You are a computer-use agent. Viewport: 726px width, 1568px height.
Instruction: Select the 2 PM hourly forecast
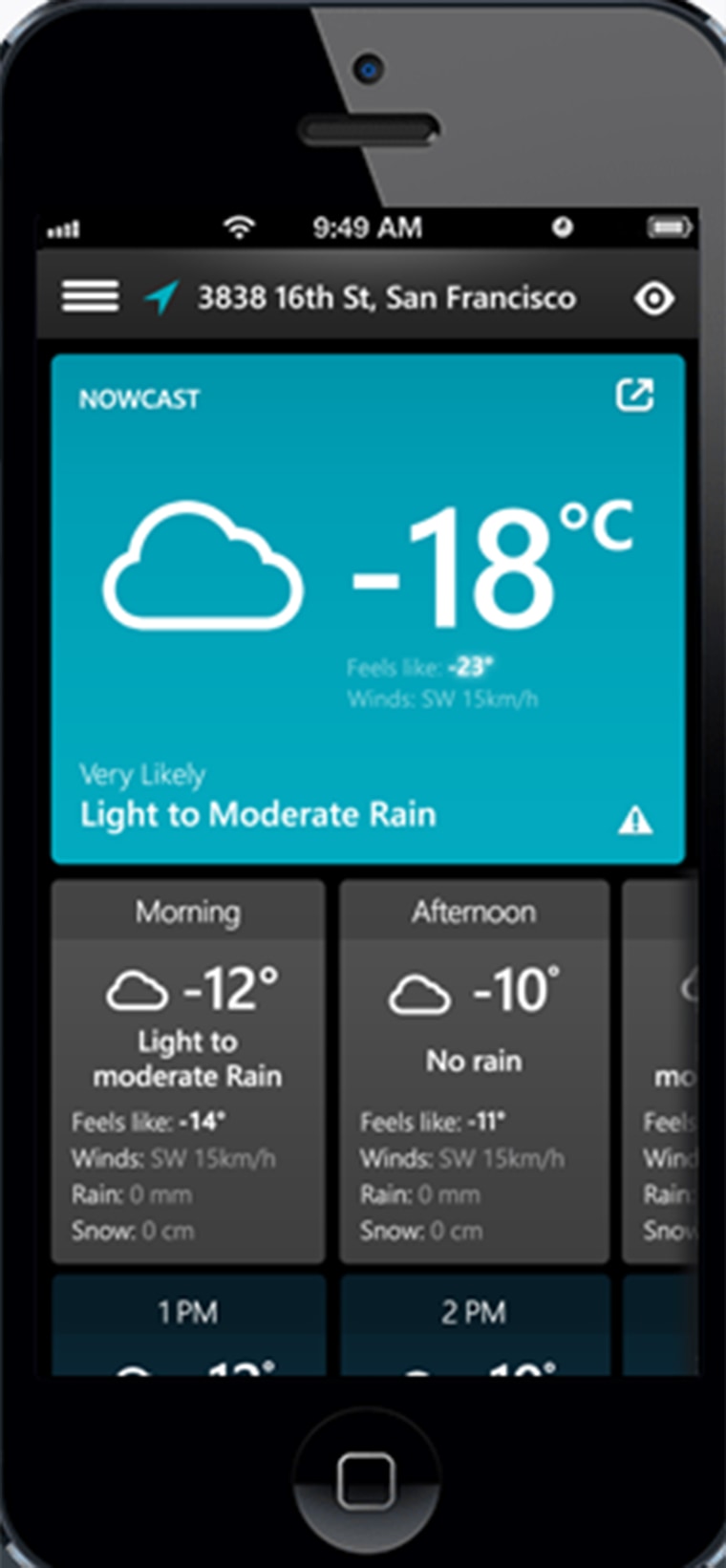click(475, 1324)
